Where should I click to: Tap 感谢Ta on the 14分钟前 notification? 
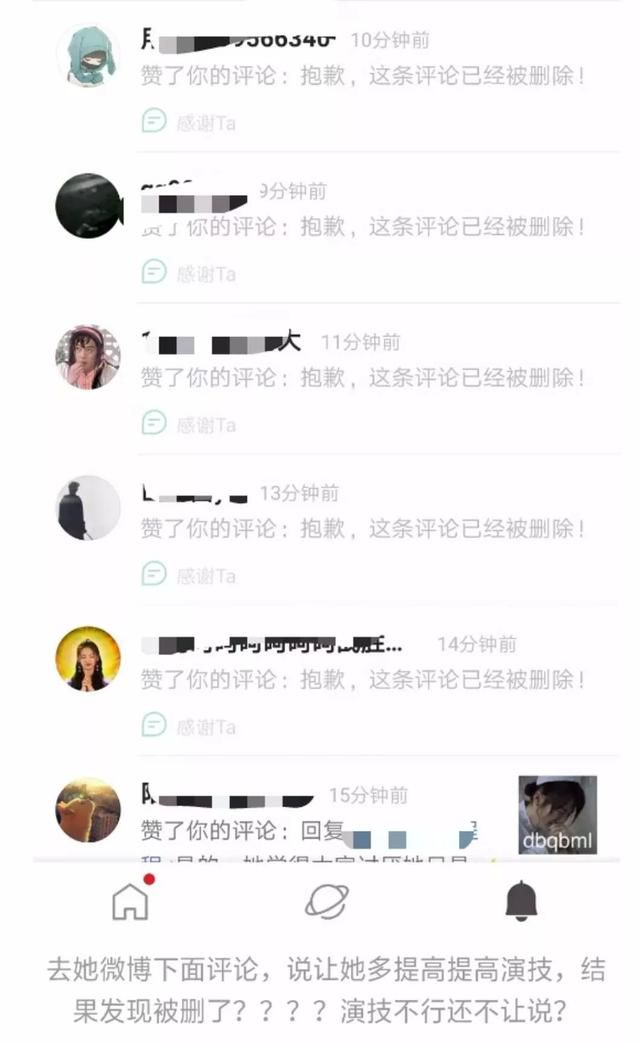pos(188,726)
